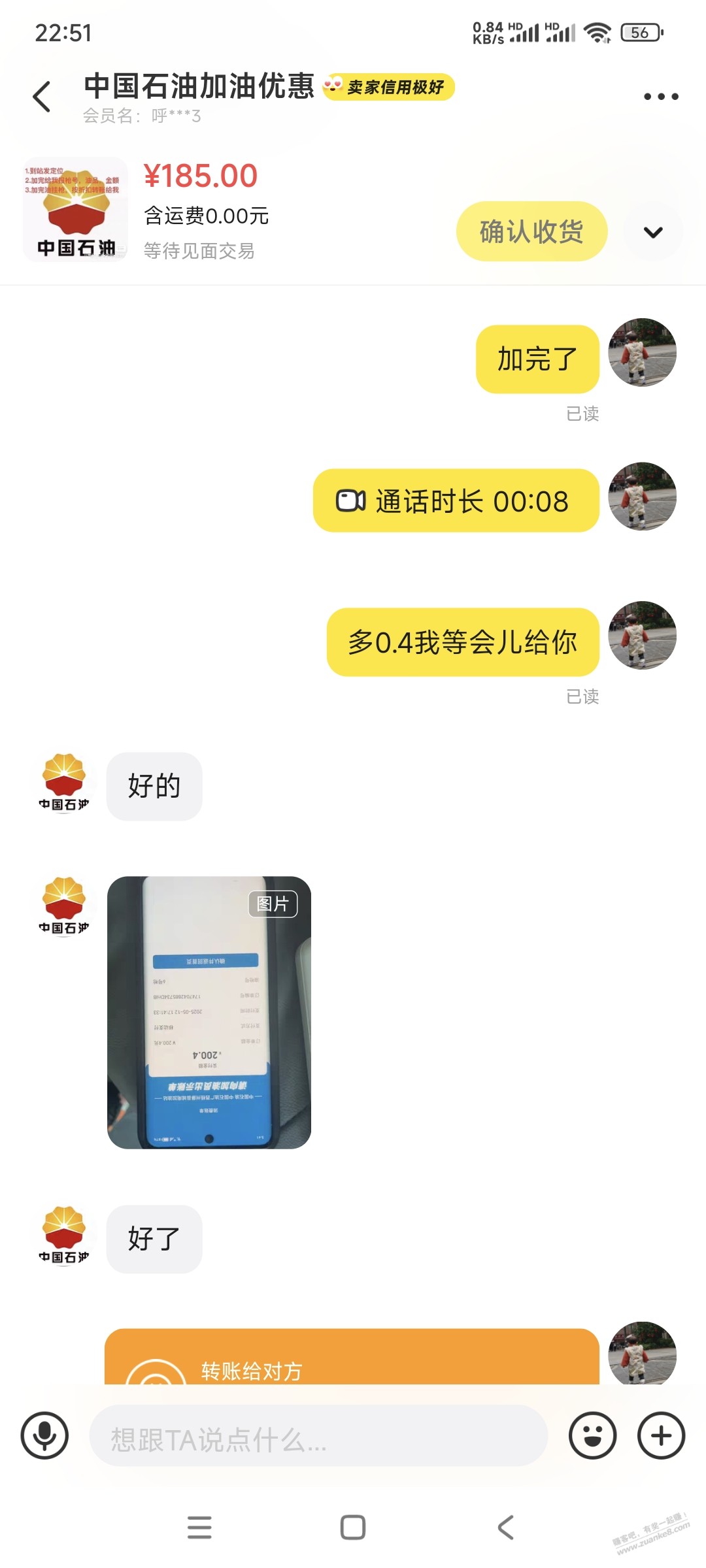Go back from the chat

pos(42,97)
